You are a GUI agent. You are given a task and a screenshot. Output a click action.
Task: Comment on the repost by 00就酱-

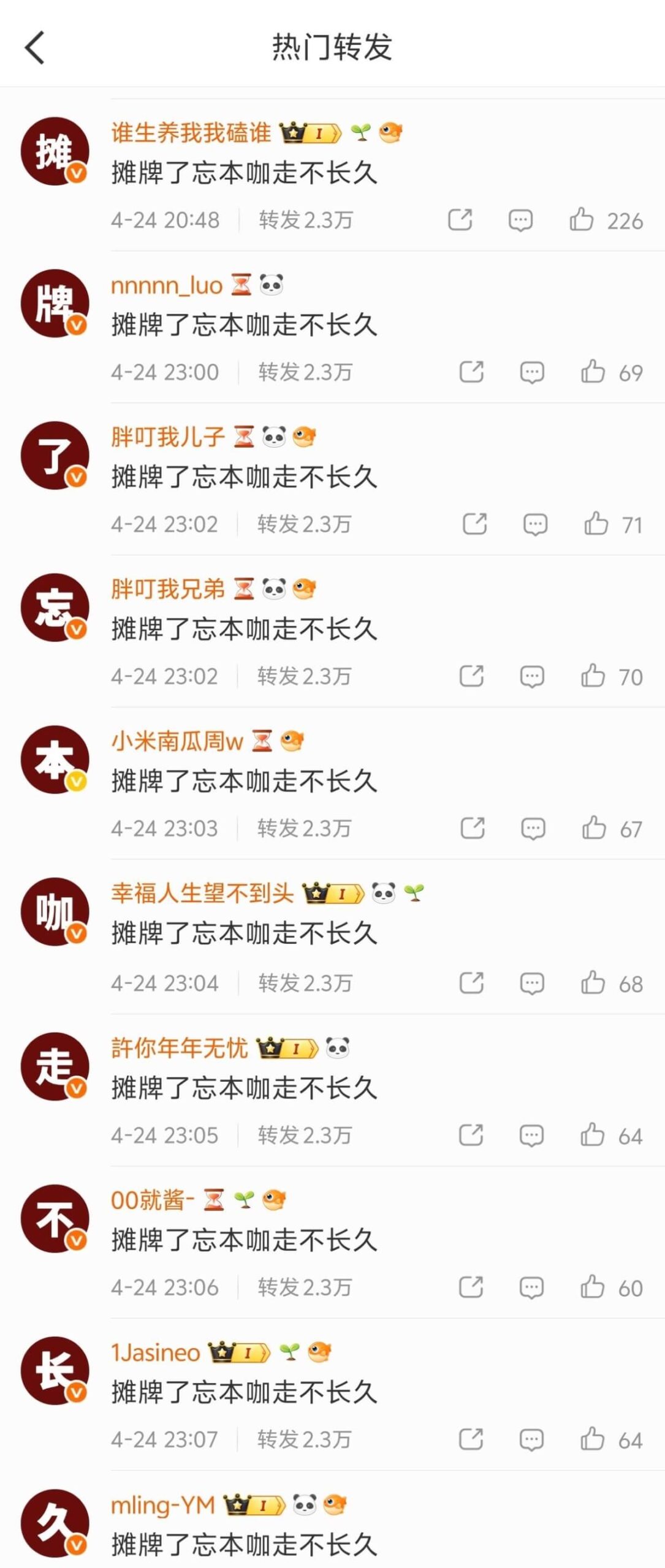[531, 1286]
